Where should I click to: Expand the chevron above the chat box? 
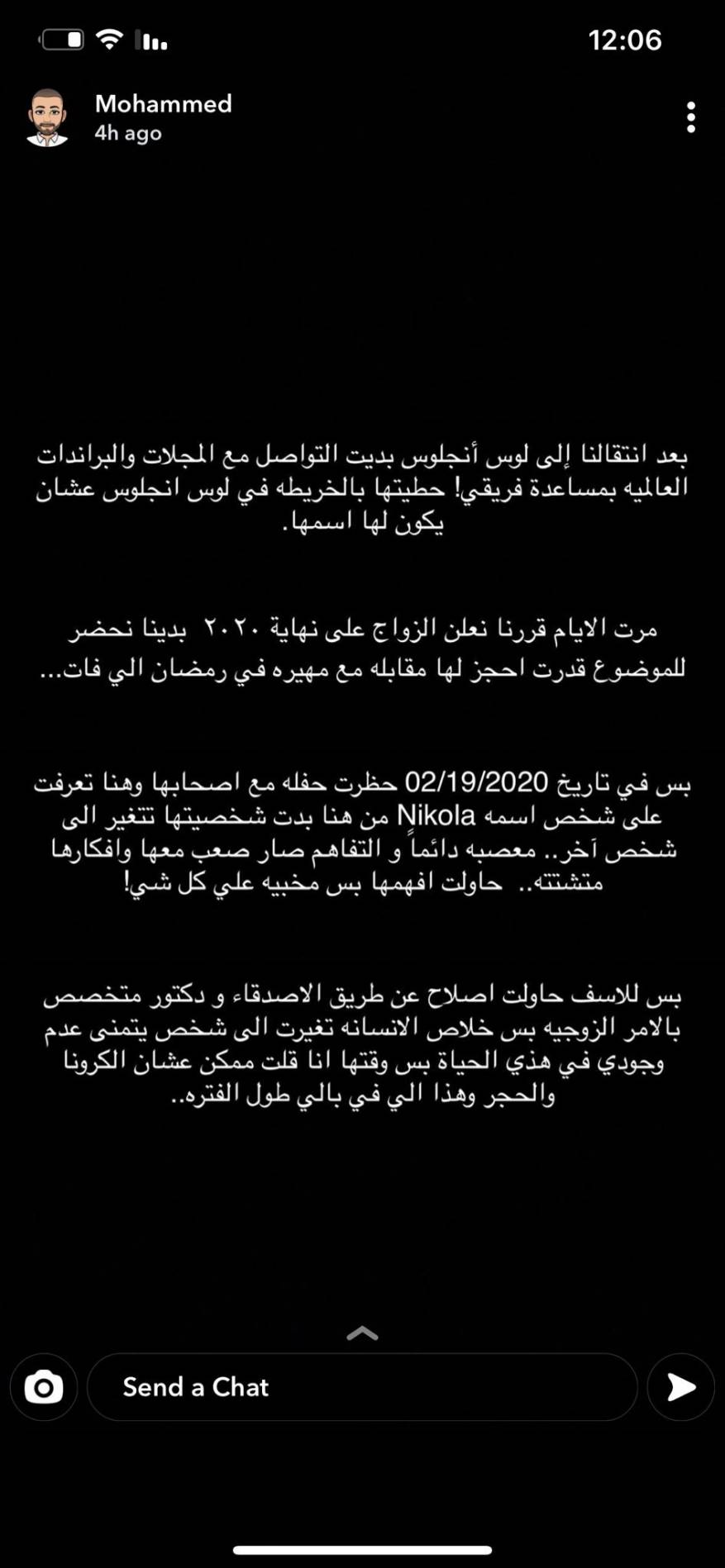362,1333
